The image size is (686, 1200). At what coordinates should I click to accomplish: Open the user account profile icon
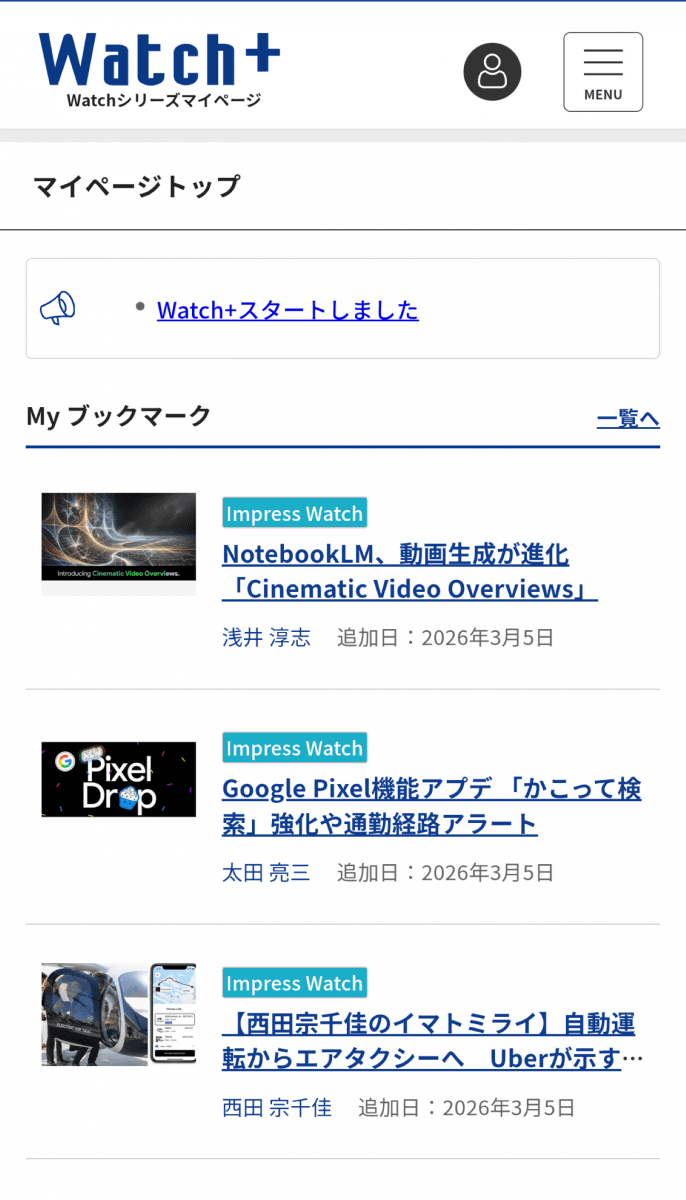(492, 72)
